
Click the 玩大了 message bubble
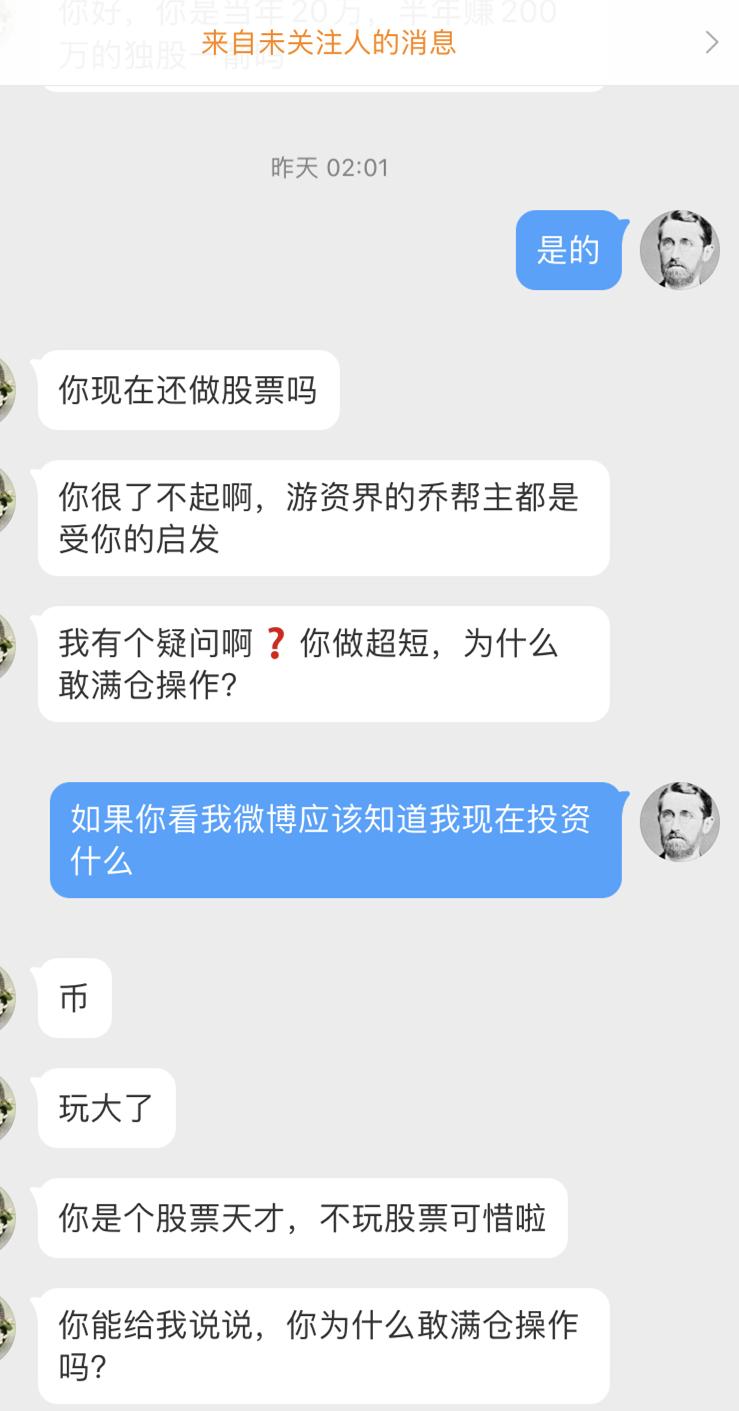tap(106, 1108)
